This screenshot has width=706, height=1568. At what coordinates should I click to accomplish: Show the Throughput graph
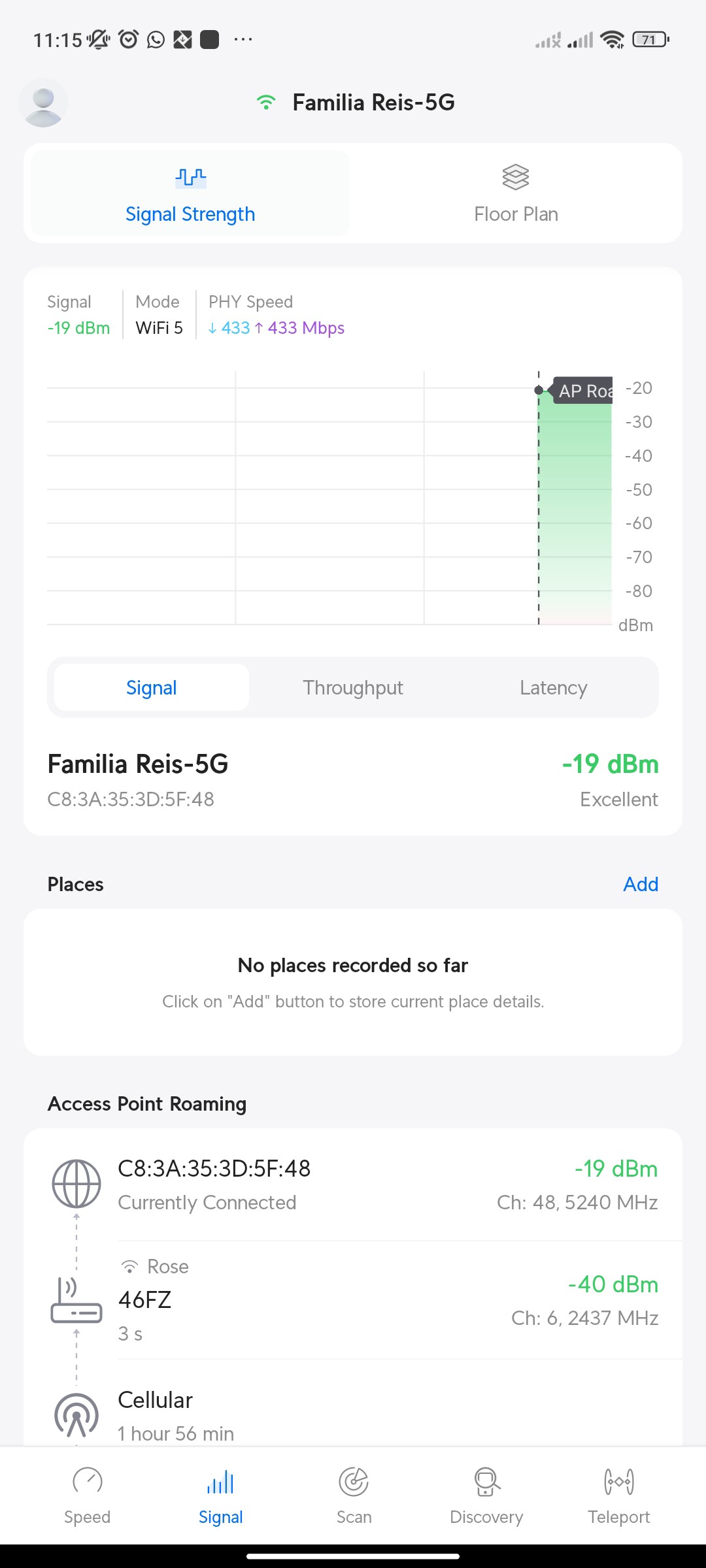click(x=353, y=687)
